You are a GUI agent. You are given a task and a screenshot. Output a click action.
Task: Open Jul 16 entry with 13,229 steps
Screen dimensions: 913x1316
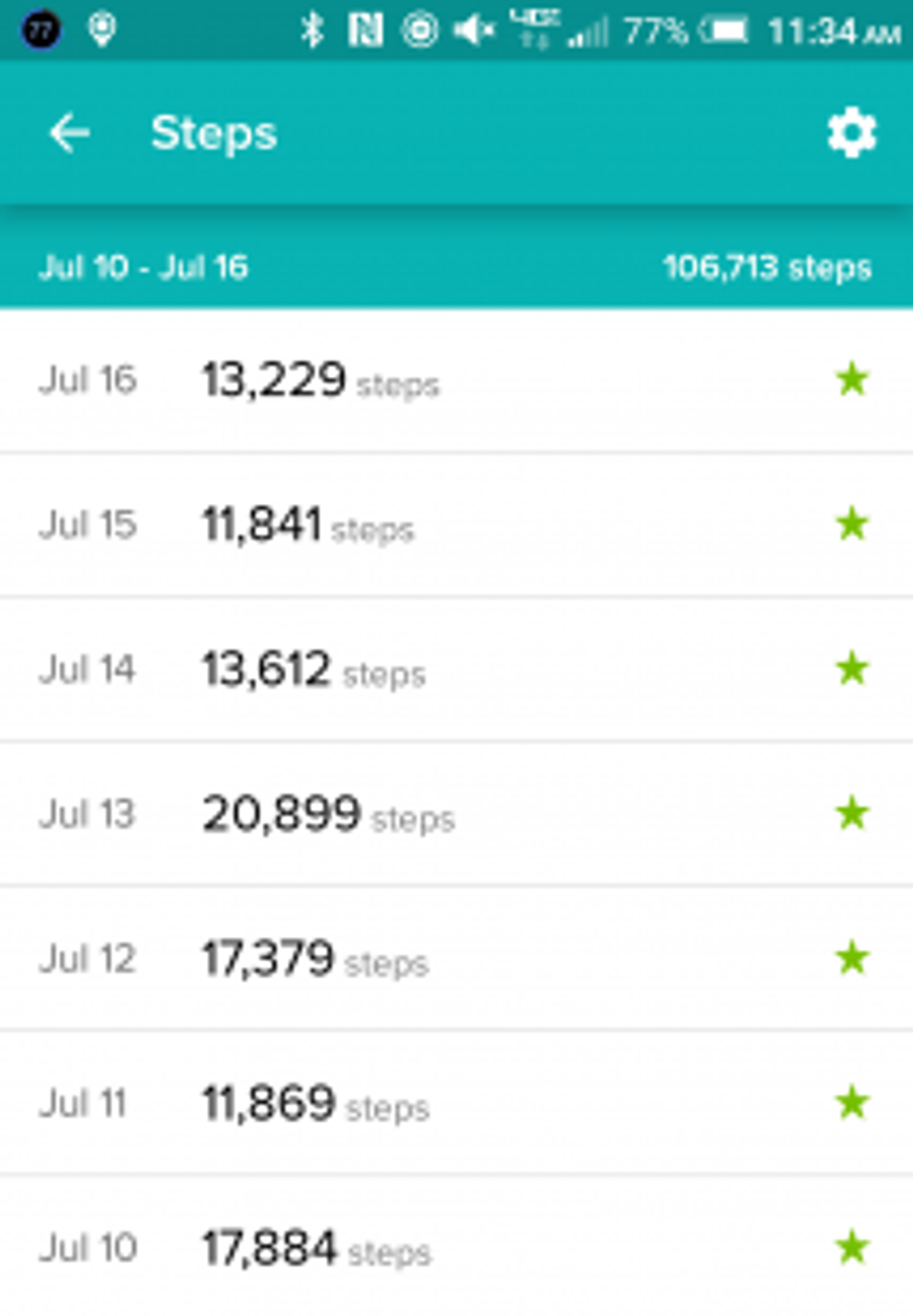tap(456, 380)
